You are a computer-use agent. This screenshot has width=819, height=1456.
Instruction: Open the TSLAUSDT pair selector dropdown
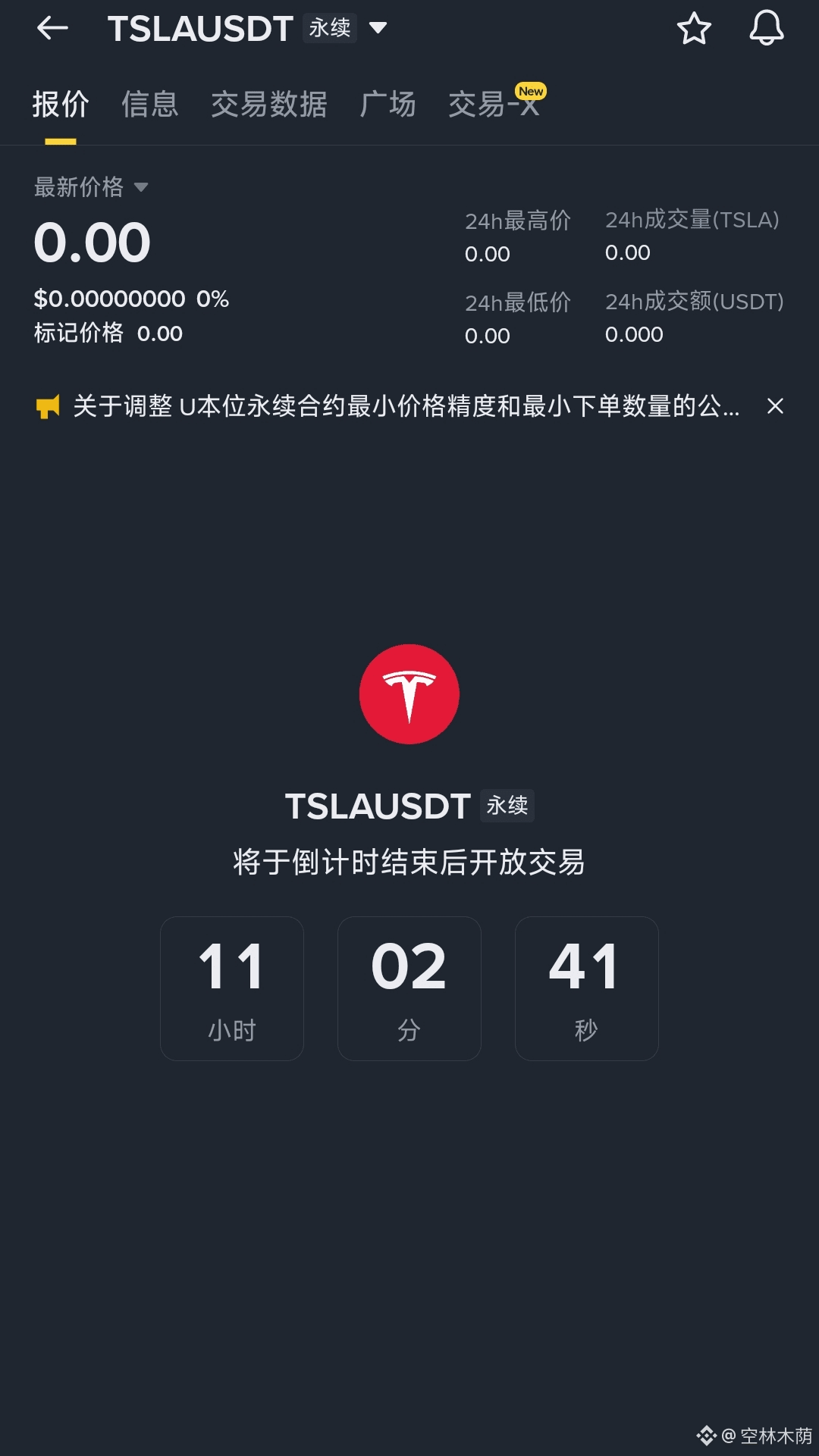coord(377,29)
